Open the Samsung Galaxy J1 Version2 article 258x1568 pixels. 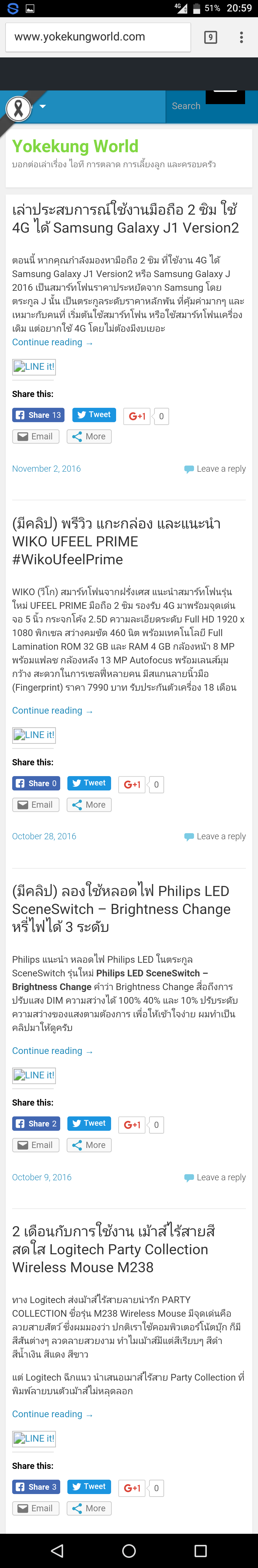pos(125,218)
